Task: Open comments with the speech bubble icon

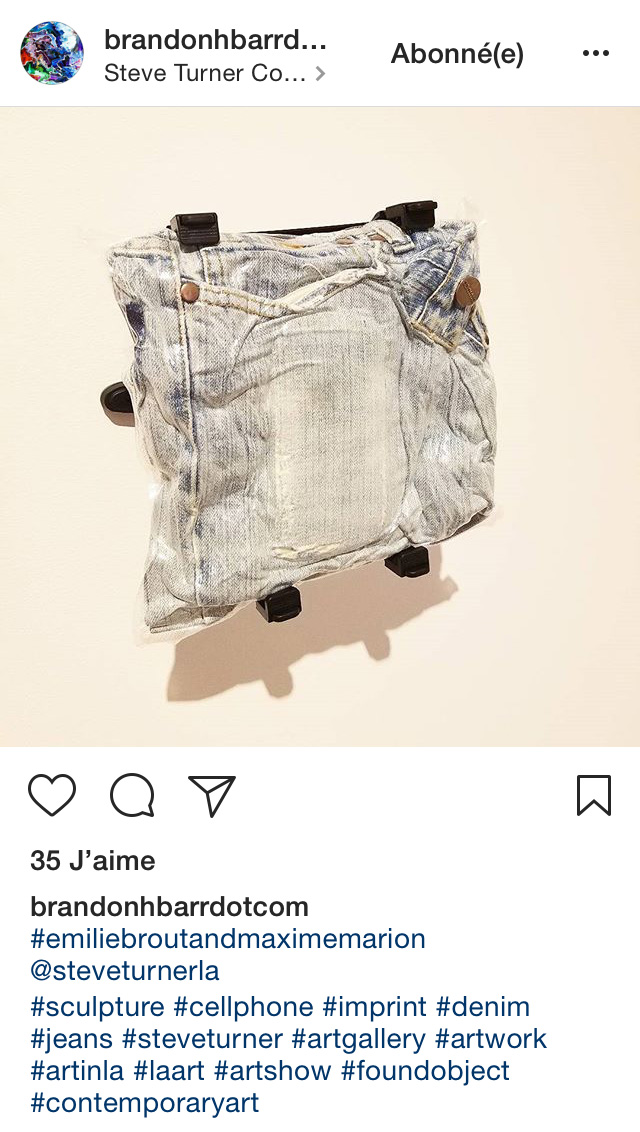Action: (132, 796)
